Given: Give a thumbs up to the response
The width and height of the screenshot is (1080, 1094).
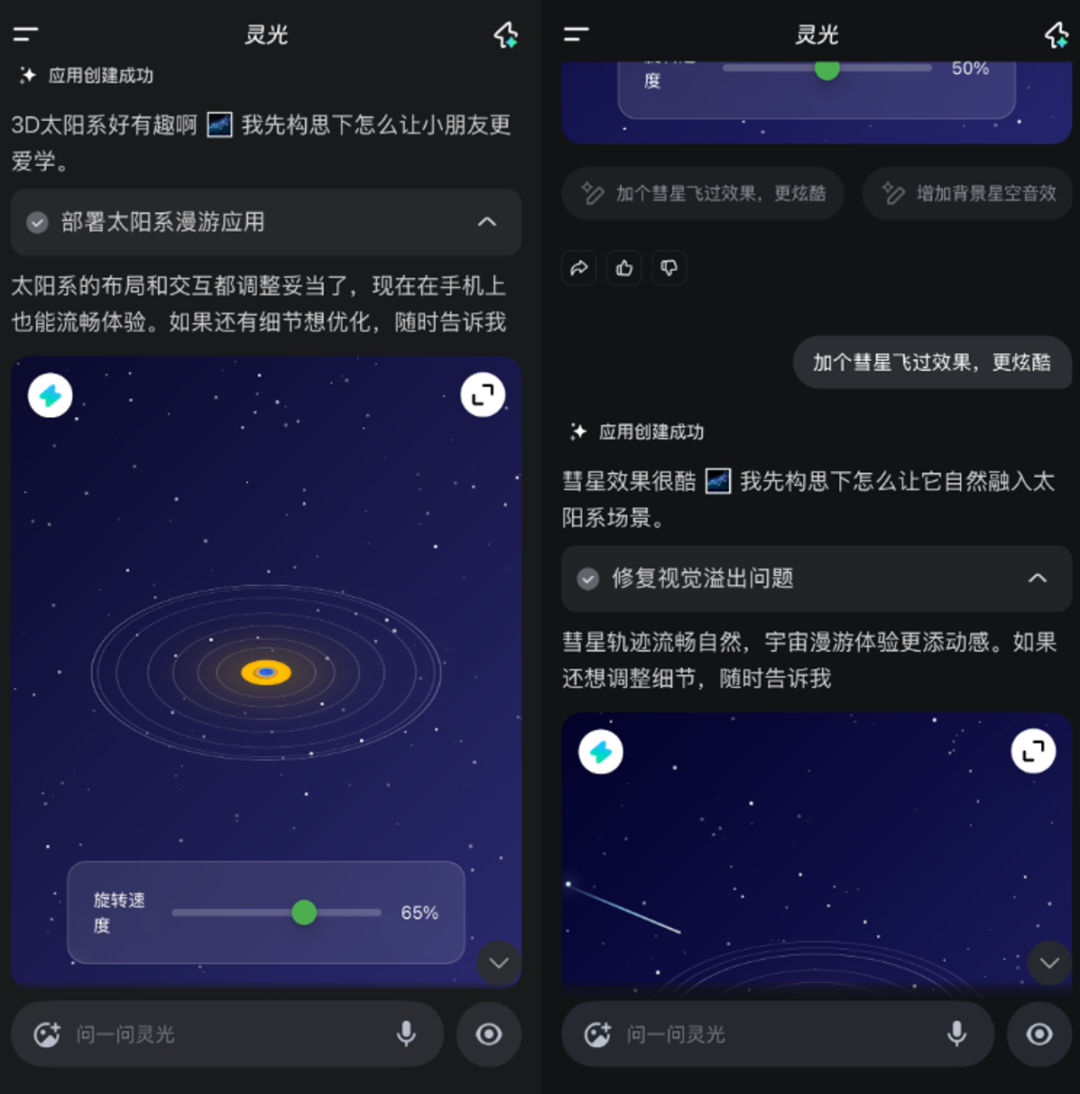Looking at the screenshot, I should coord(623,267).
